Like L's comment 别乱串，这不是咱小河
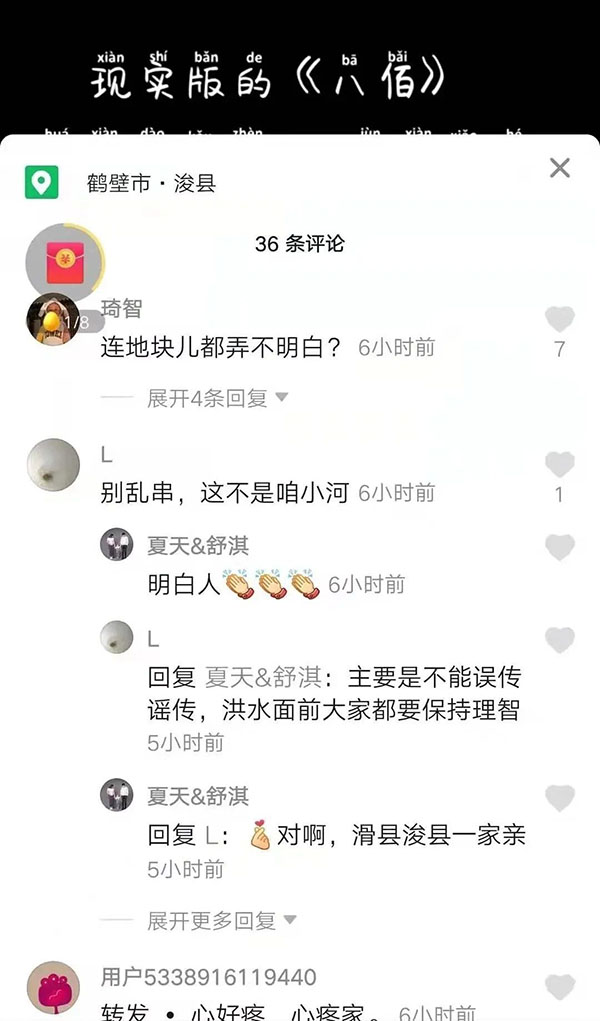Screen dimensions: 600x1021 (559, 465)
